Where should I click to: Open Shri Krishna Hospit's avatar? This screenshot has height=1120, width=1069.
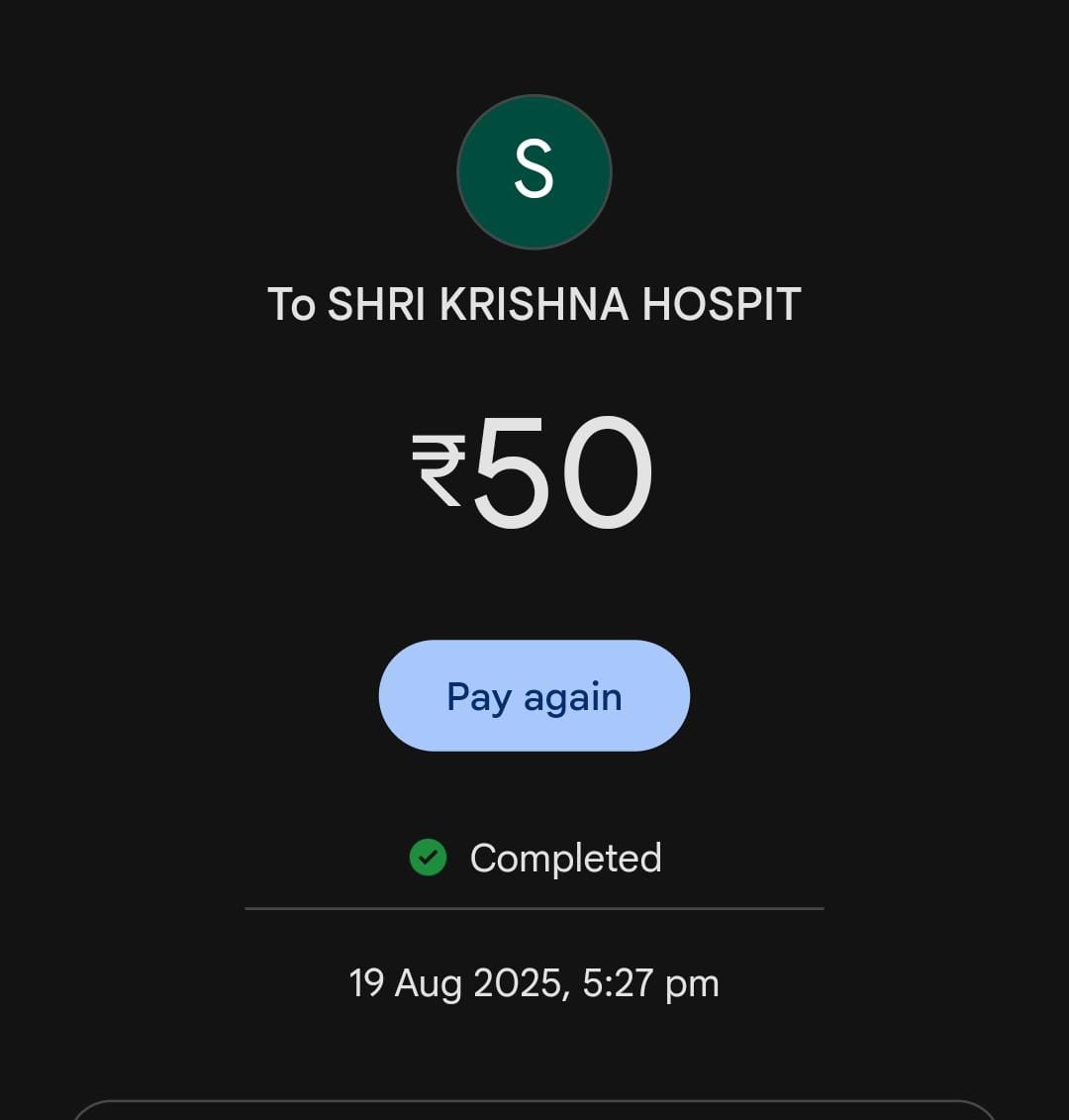tap(534, 171)
